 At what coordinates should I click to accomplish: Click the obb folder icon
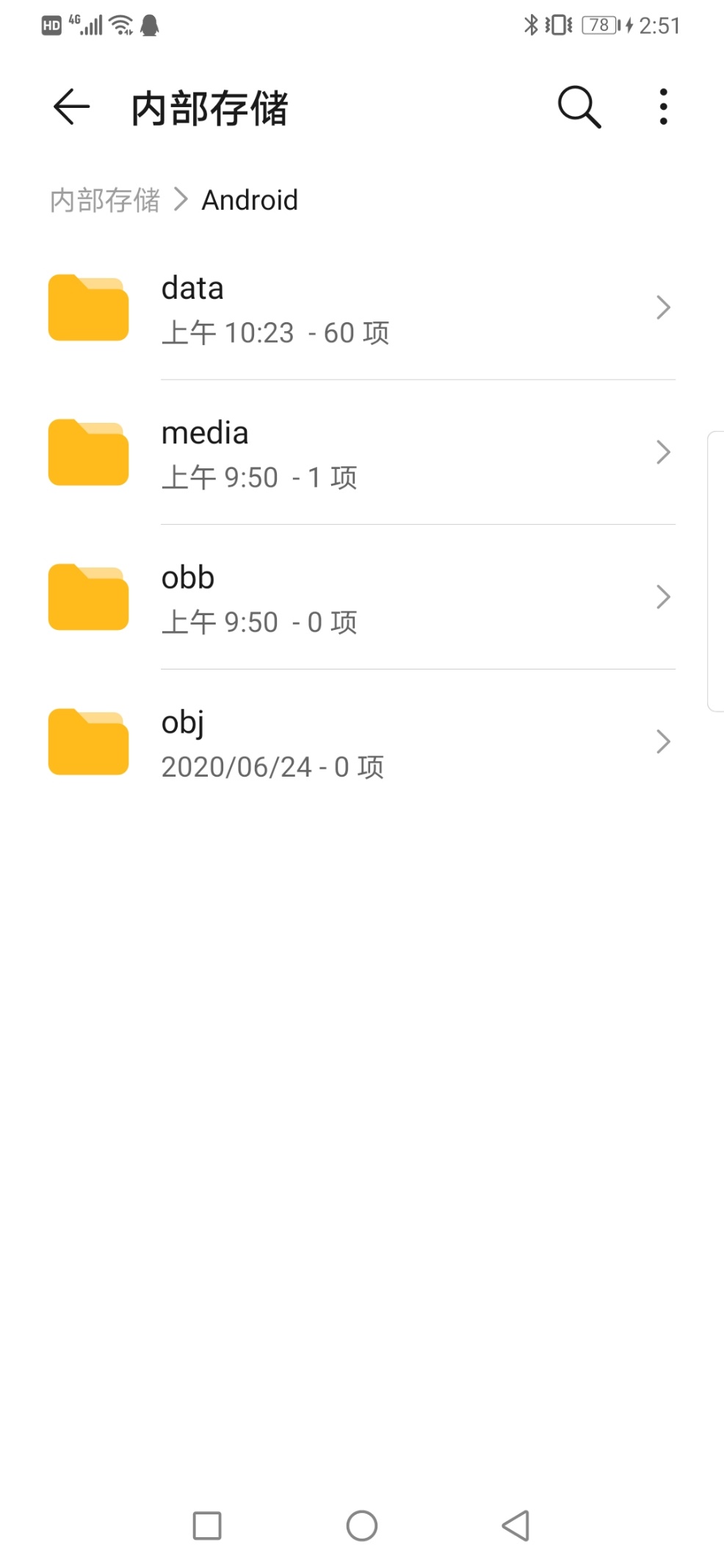click(87, 596)
